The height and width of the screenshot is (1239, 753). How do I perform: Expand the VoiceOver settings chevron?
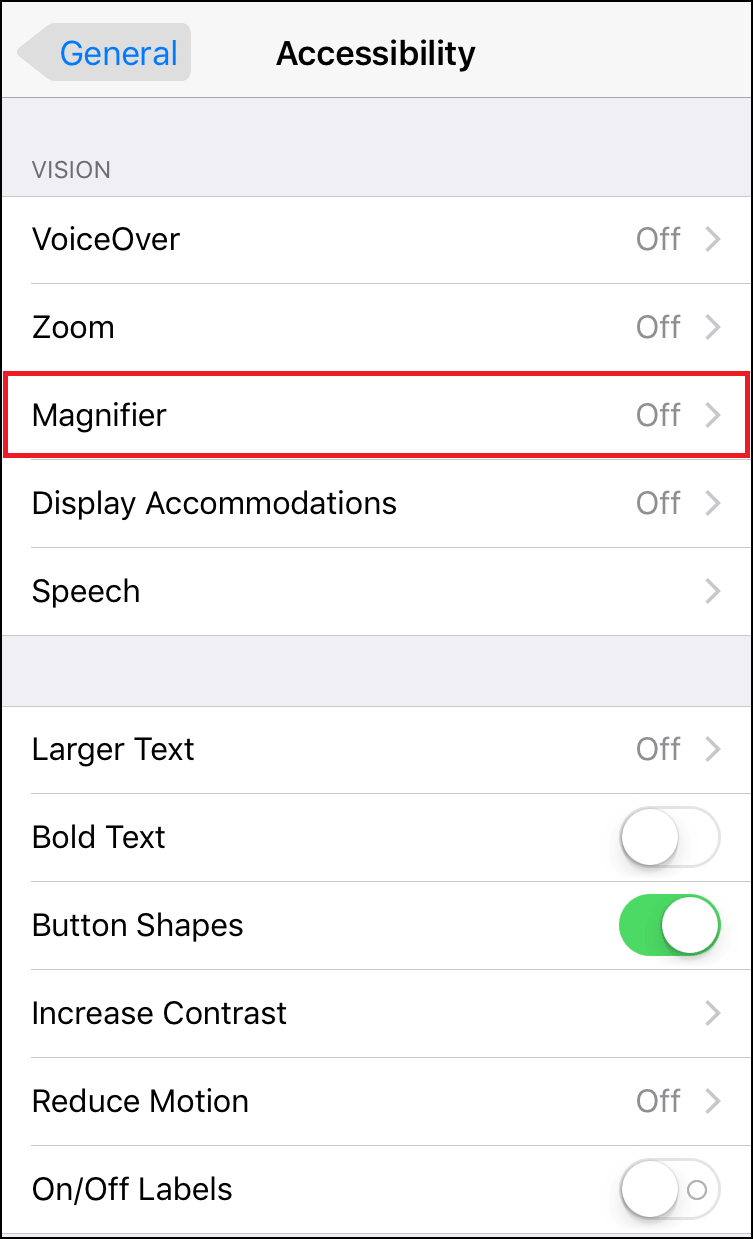pos(713,239)
